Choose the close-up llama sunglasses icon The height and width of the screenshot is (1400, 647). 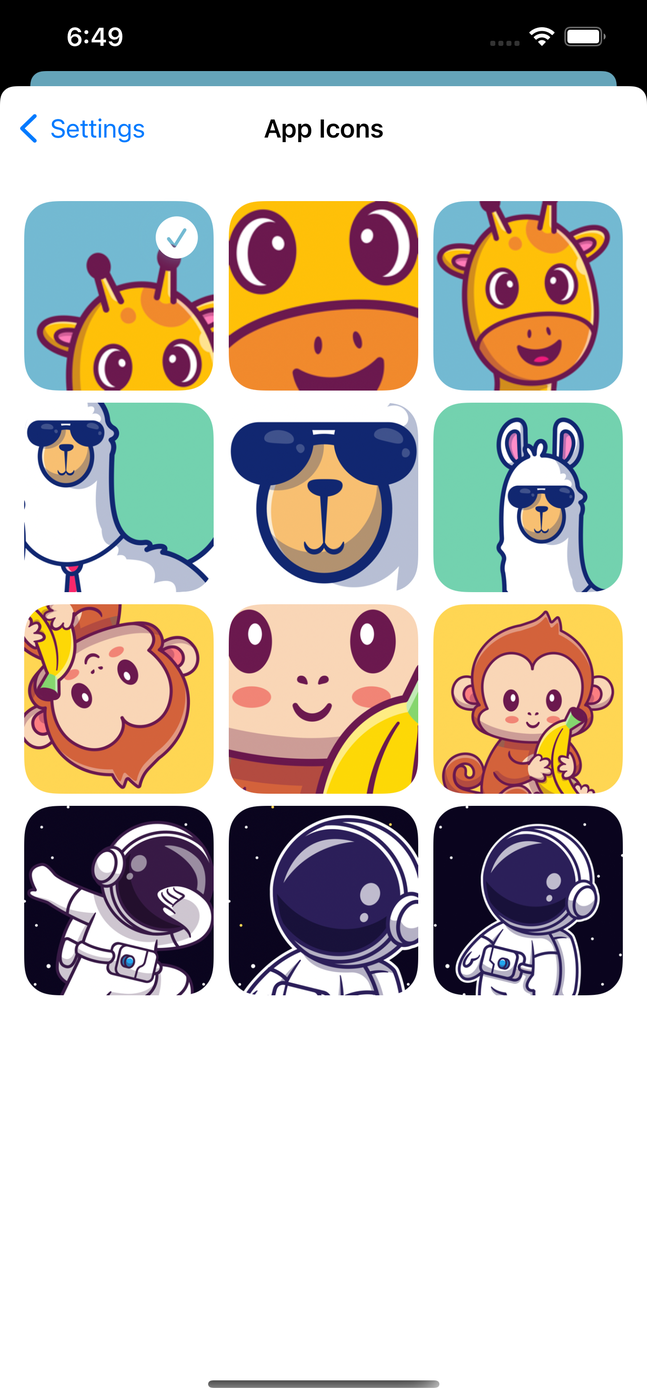tap(323, 497)
